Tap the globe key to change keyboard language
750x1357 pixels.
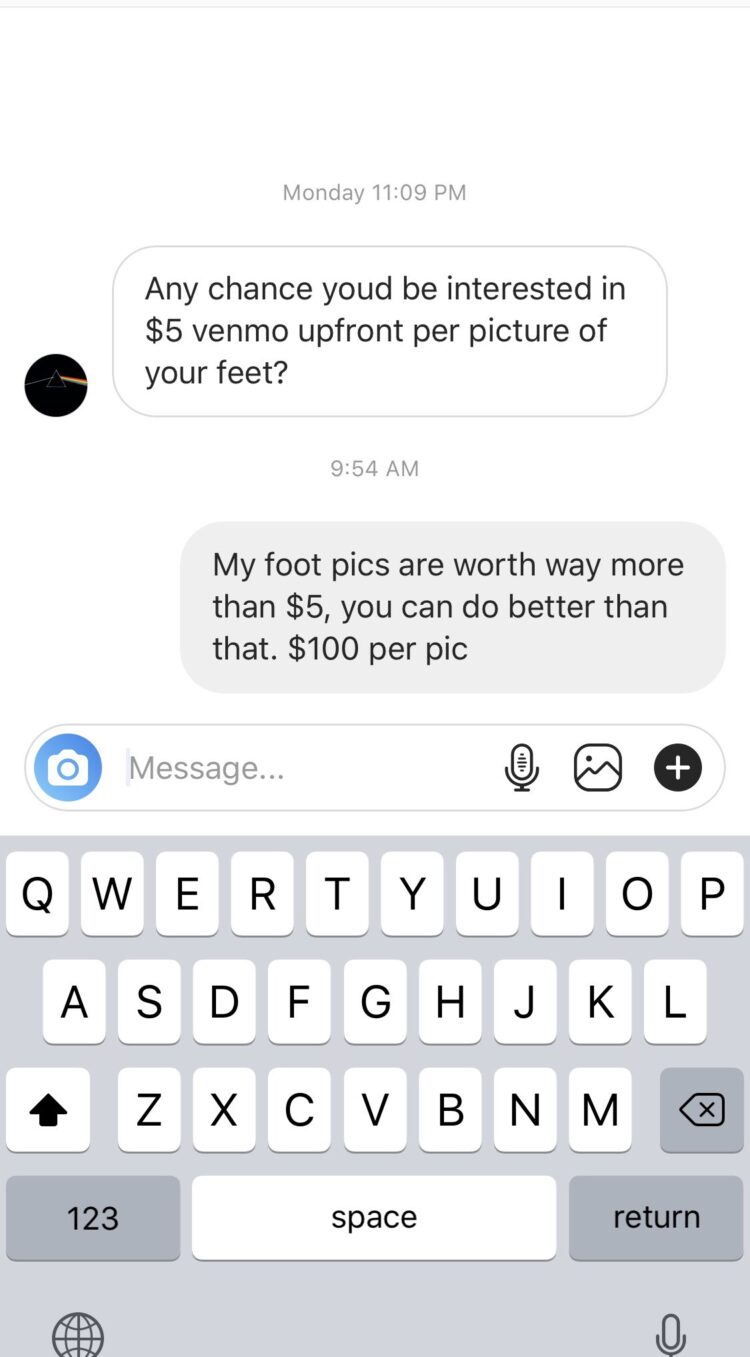(78, 1333)
